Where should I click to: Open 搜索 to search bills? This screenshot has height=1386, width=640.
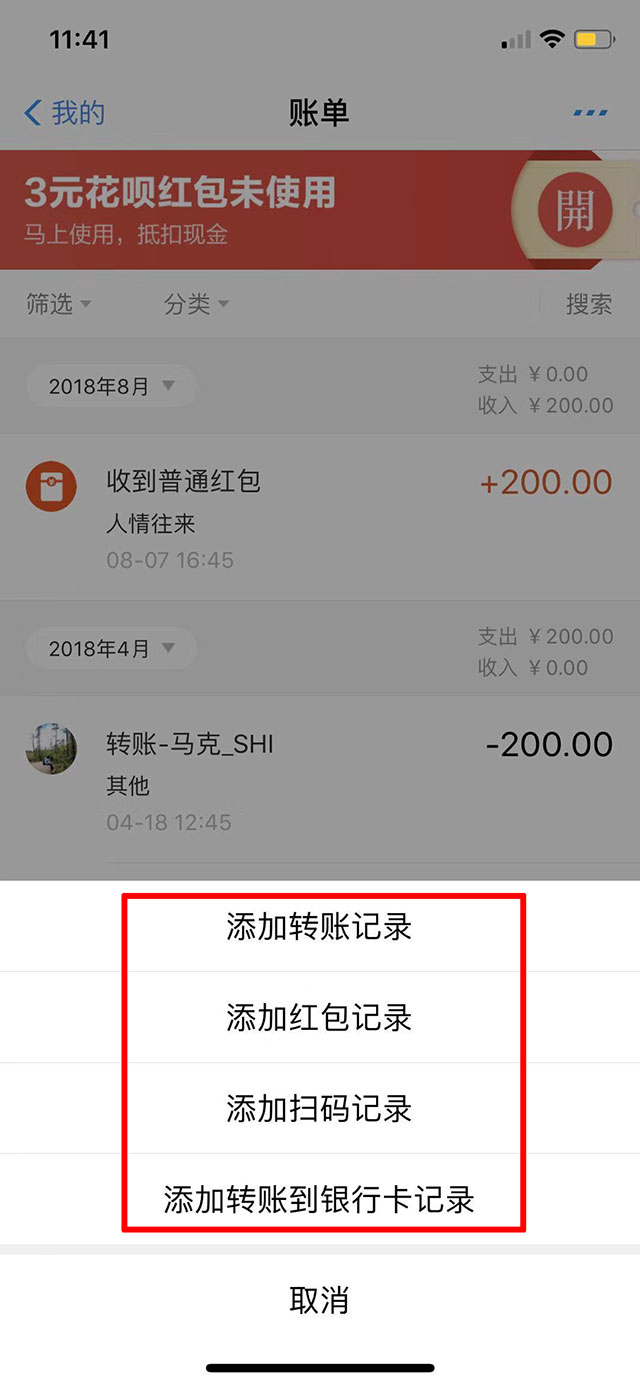588,304
